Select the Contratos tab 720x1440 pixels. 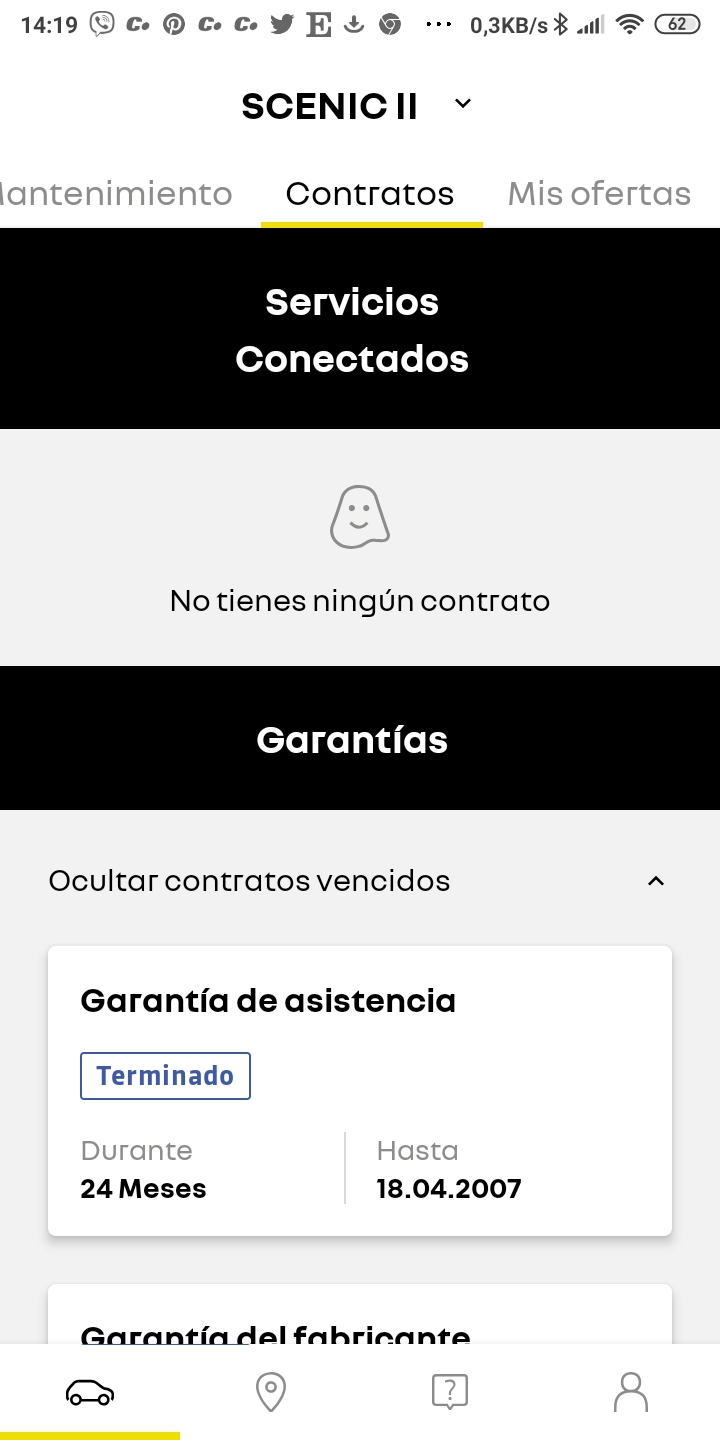[370, 194]
